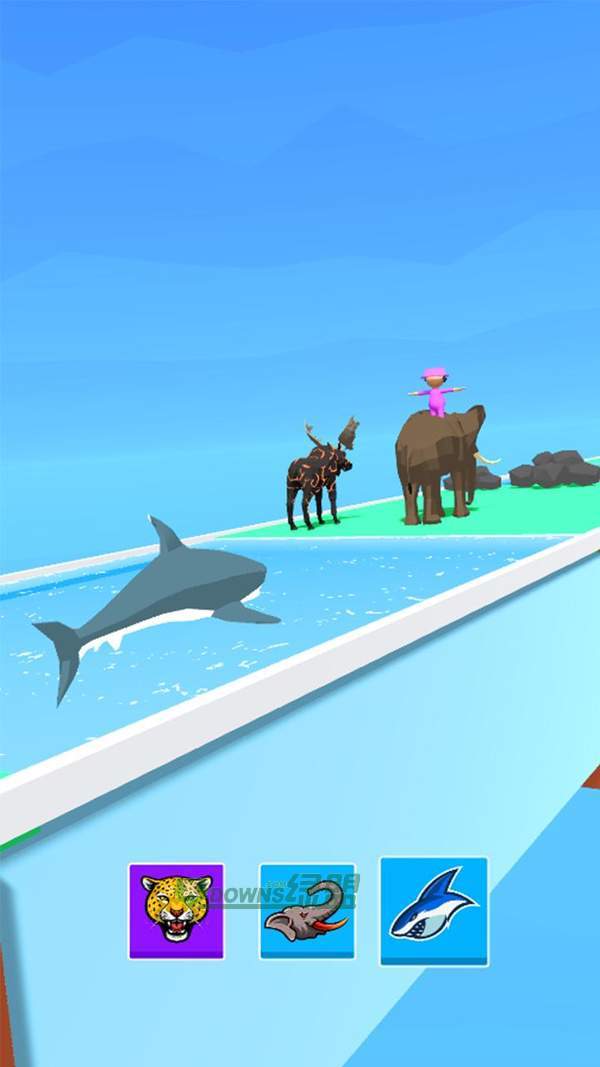Viewport: 600px width, 1067px height.
Task: Transform into the leopard
Action: 176,911
